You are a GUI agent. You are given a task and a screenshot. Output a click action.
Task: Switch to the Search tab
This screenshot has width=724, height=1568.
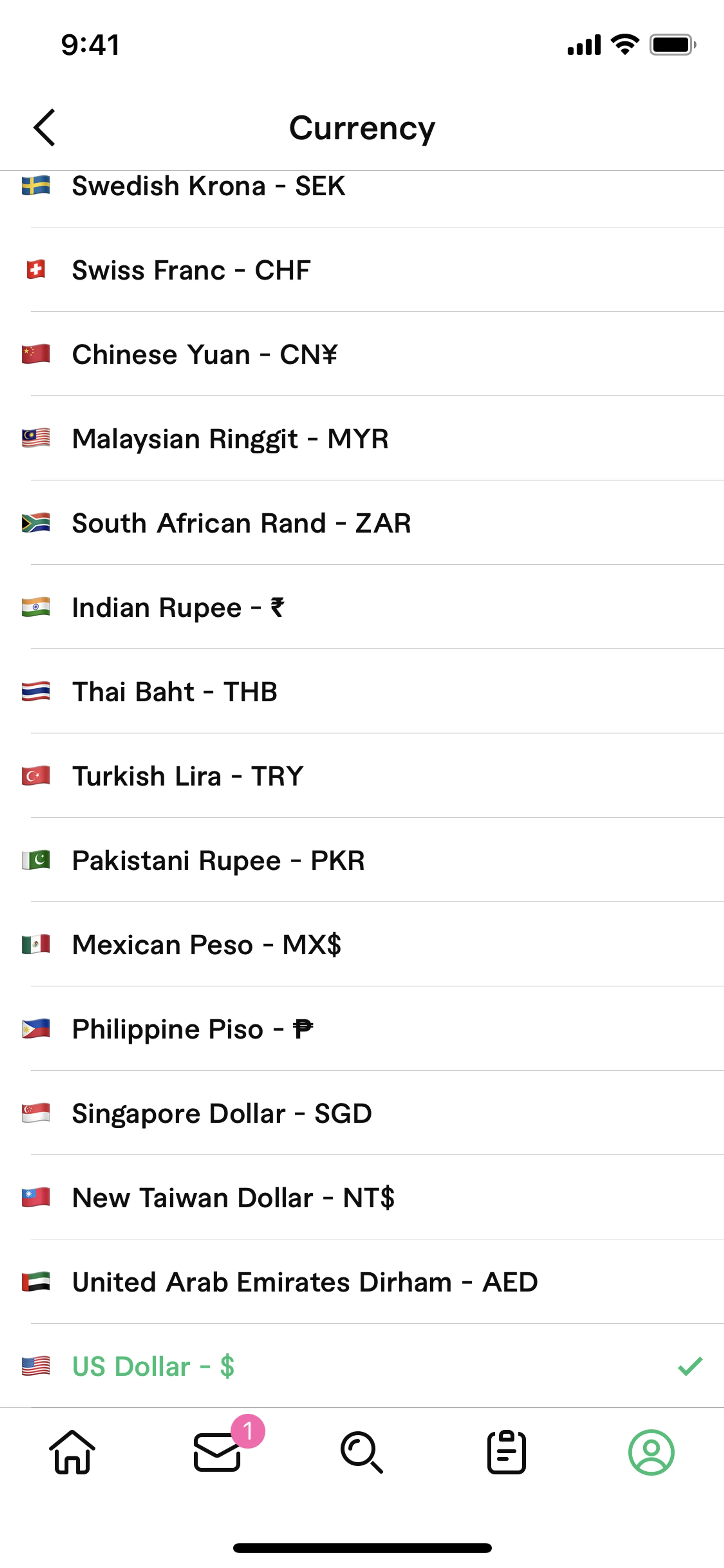[362, 1452]
